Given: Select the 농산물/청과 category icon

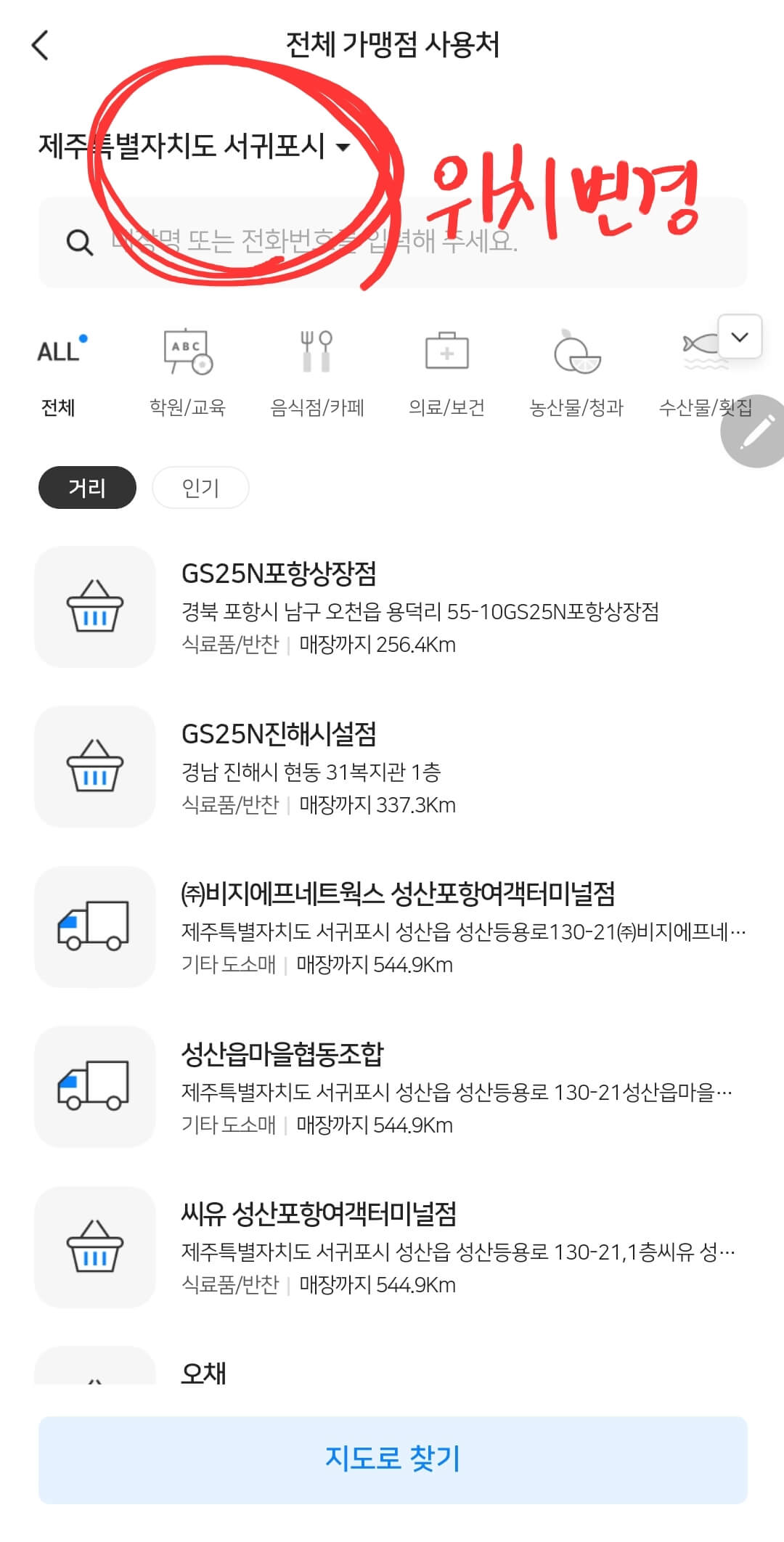Looking at the screenshot, I should click(x=577, y=352).
